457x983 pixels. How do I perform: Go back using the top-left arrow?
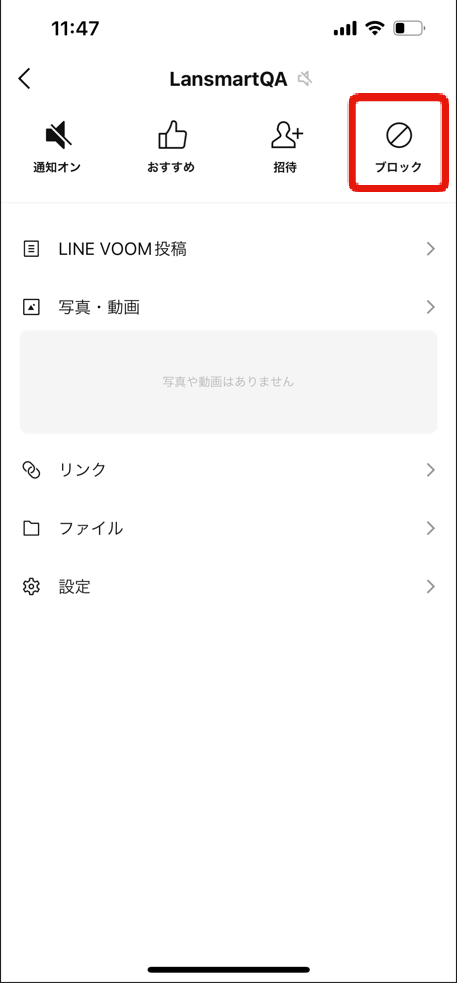pos(24,79)
